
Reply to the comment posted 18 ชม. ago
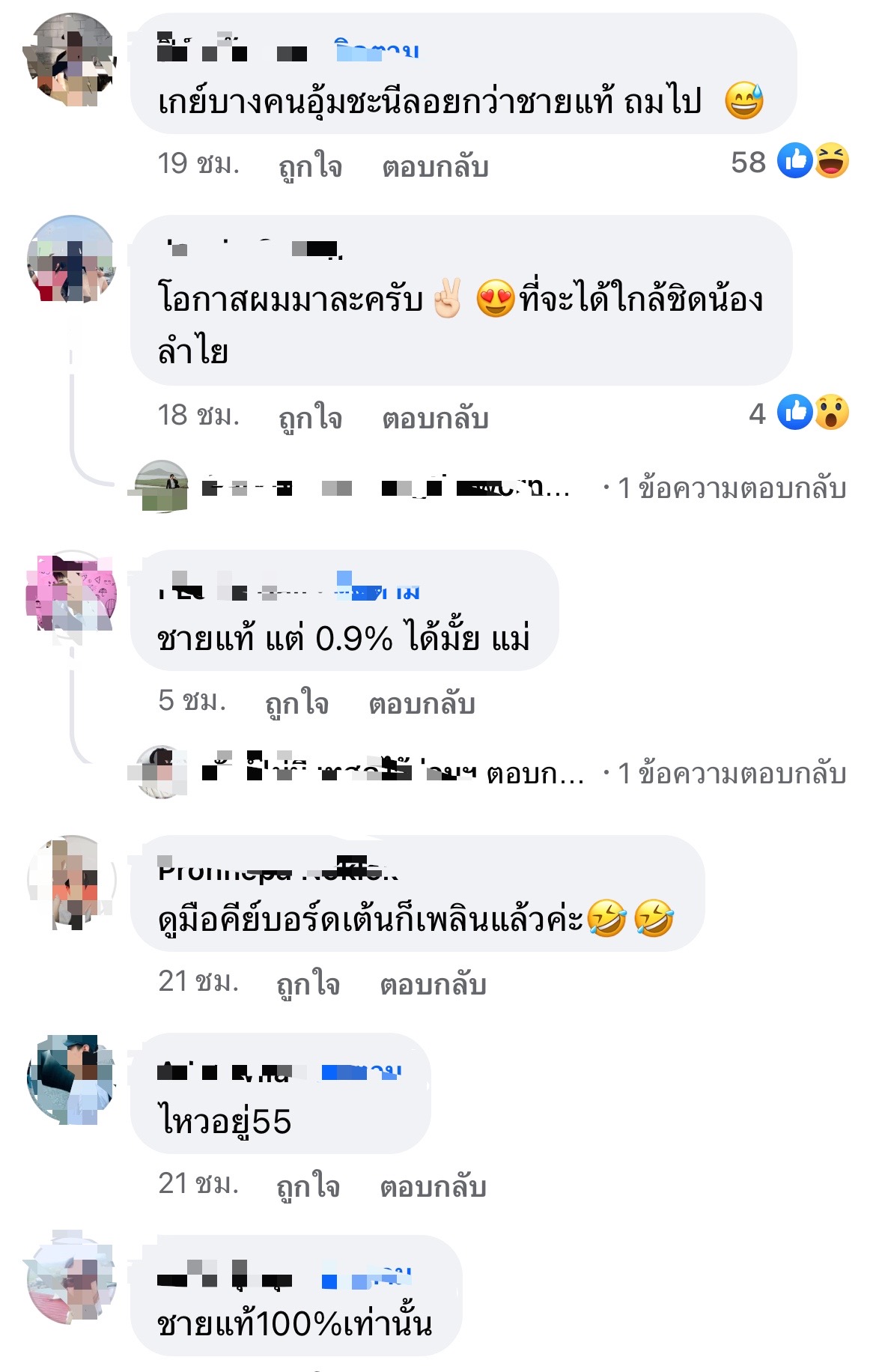point(435,418)
